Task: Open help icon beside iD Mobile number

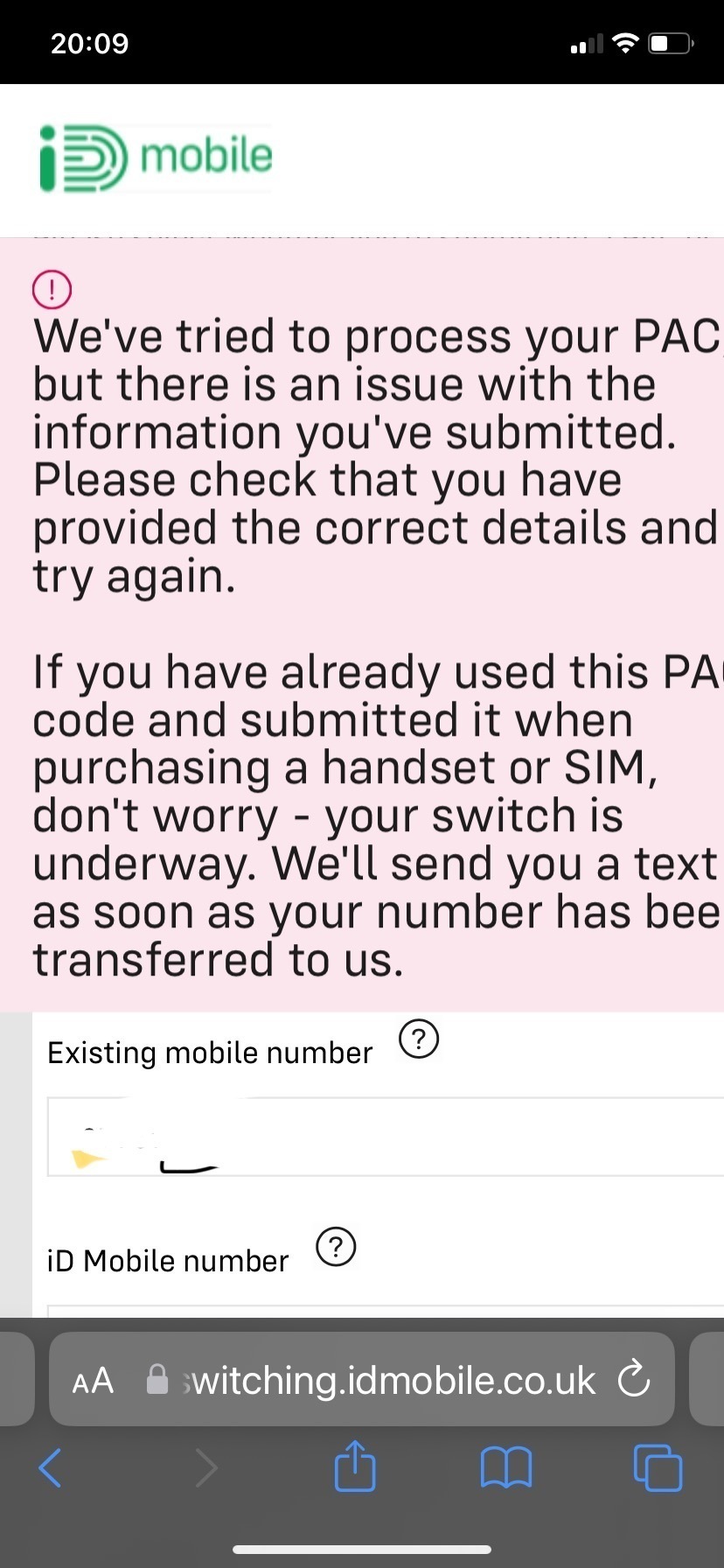Action: click(336, 1247)
